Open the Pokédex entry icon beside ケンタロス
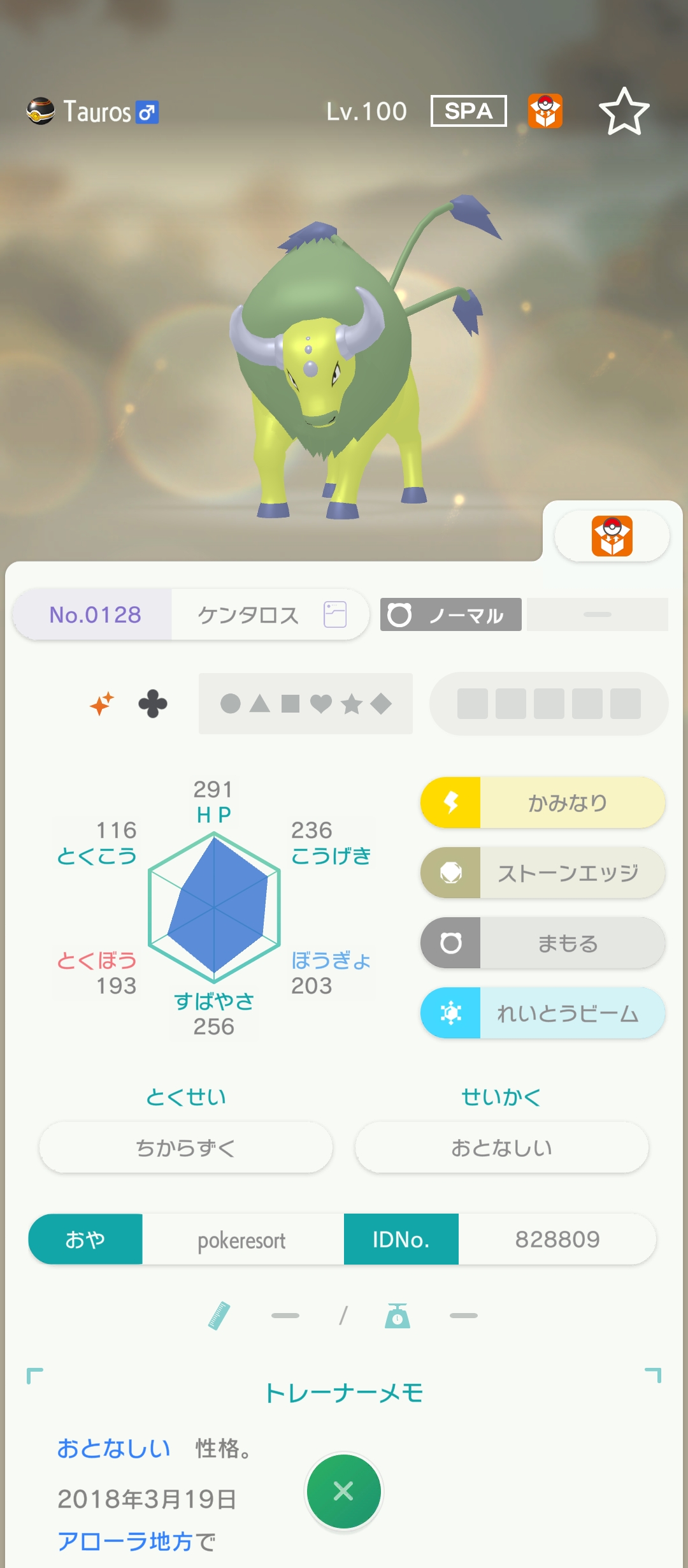 (x=336, y=613)
